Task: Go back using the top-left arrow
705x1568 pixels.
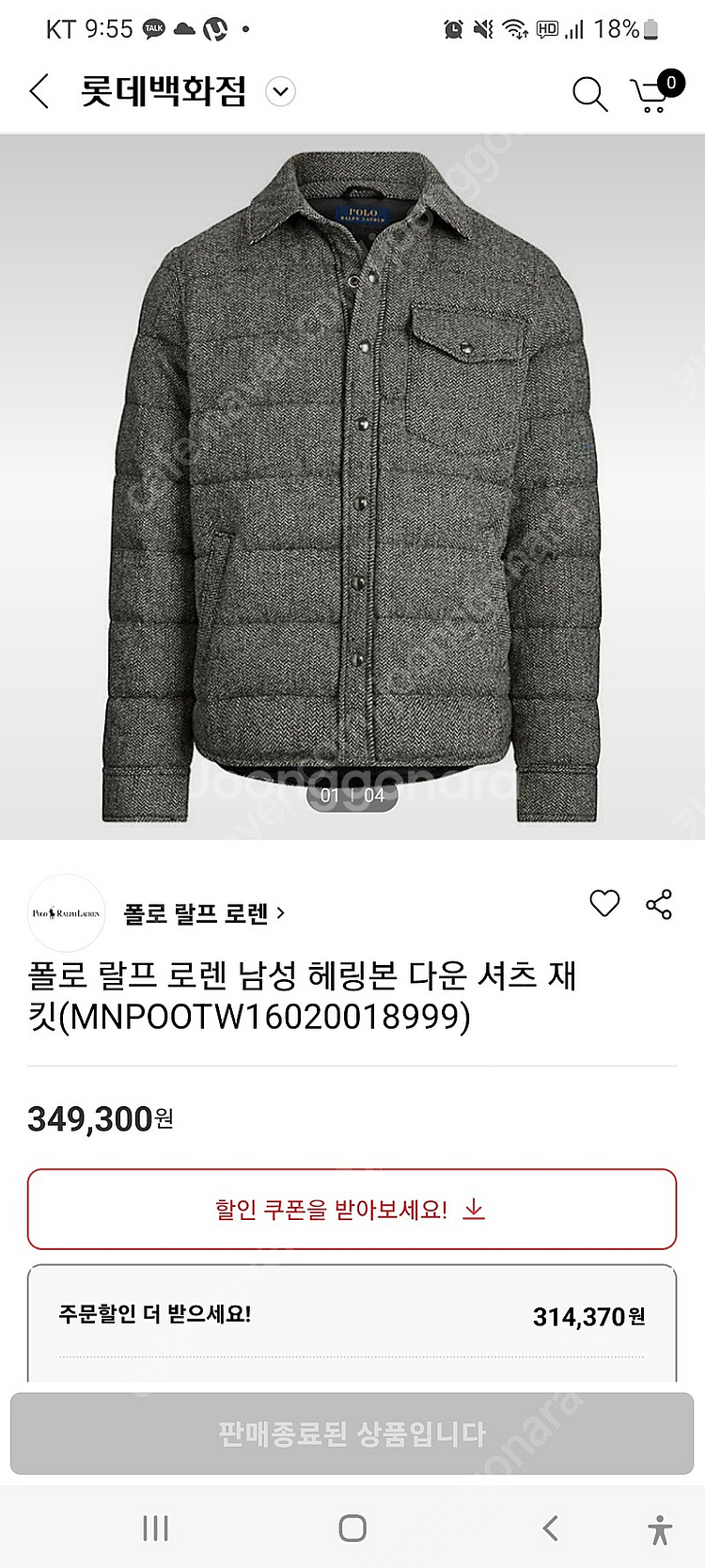Action: [39, 92]
